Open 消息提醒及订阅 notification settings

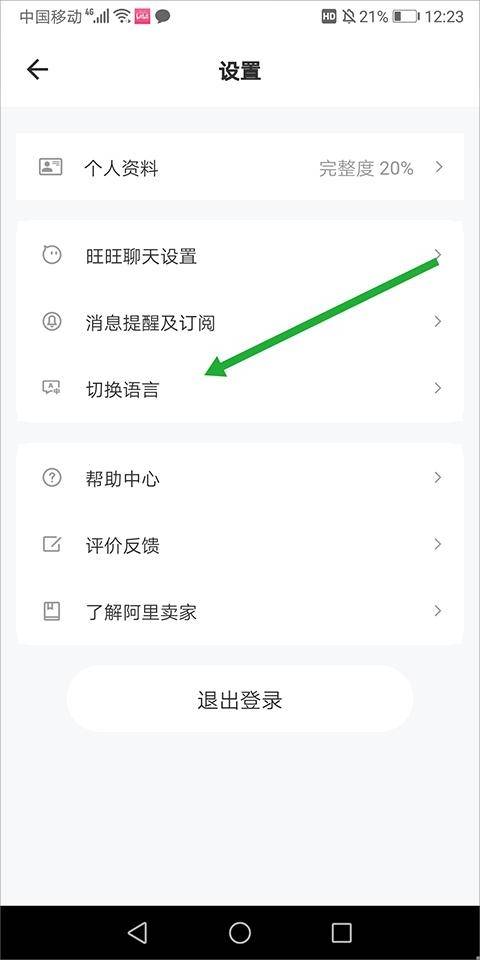click(x=239, y=322)
